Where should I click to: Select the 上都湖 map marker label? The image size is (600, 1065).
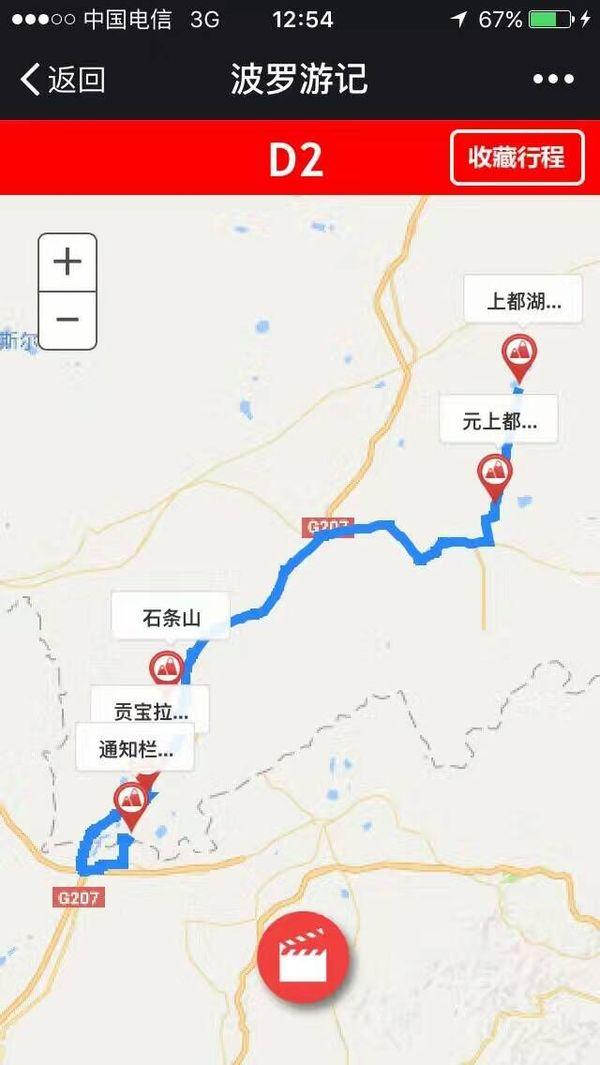tap(523, 300)
